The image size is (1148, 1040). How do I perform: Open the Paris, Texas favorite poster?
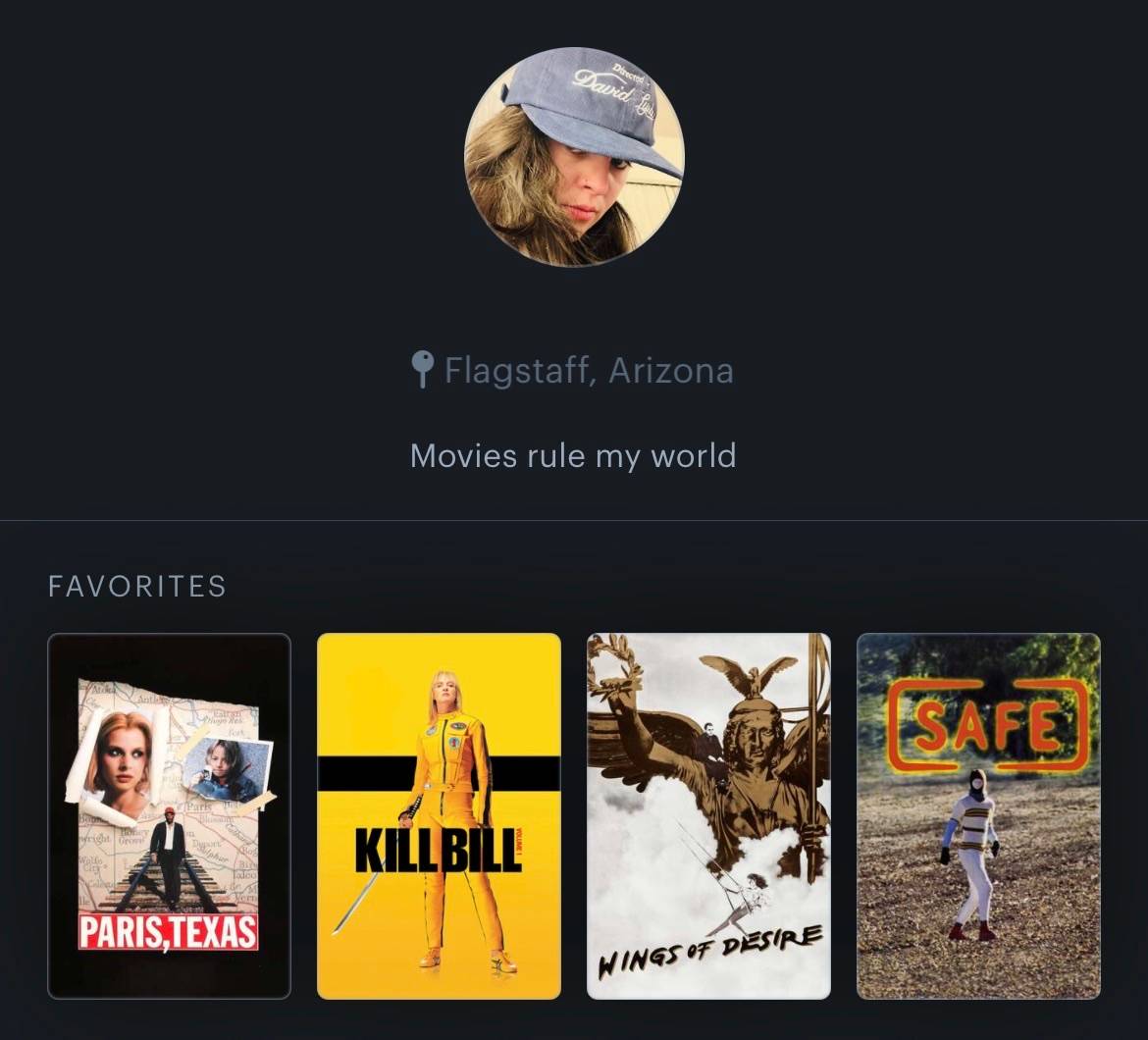(x=169, y=816)
